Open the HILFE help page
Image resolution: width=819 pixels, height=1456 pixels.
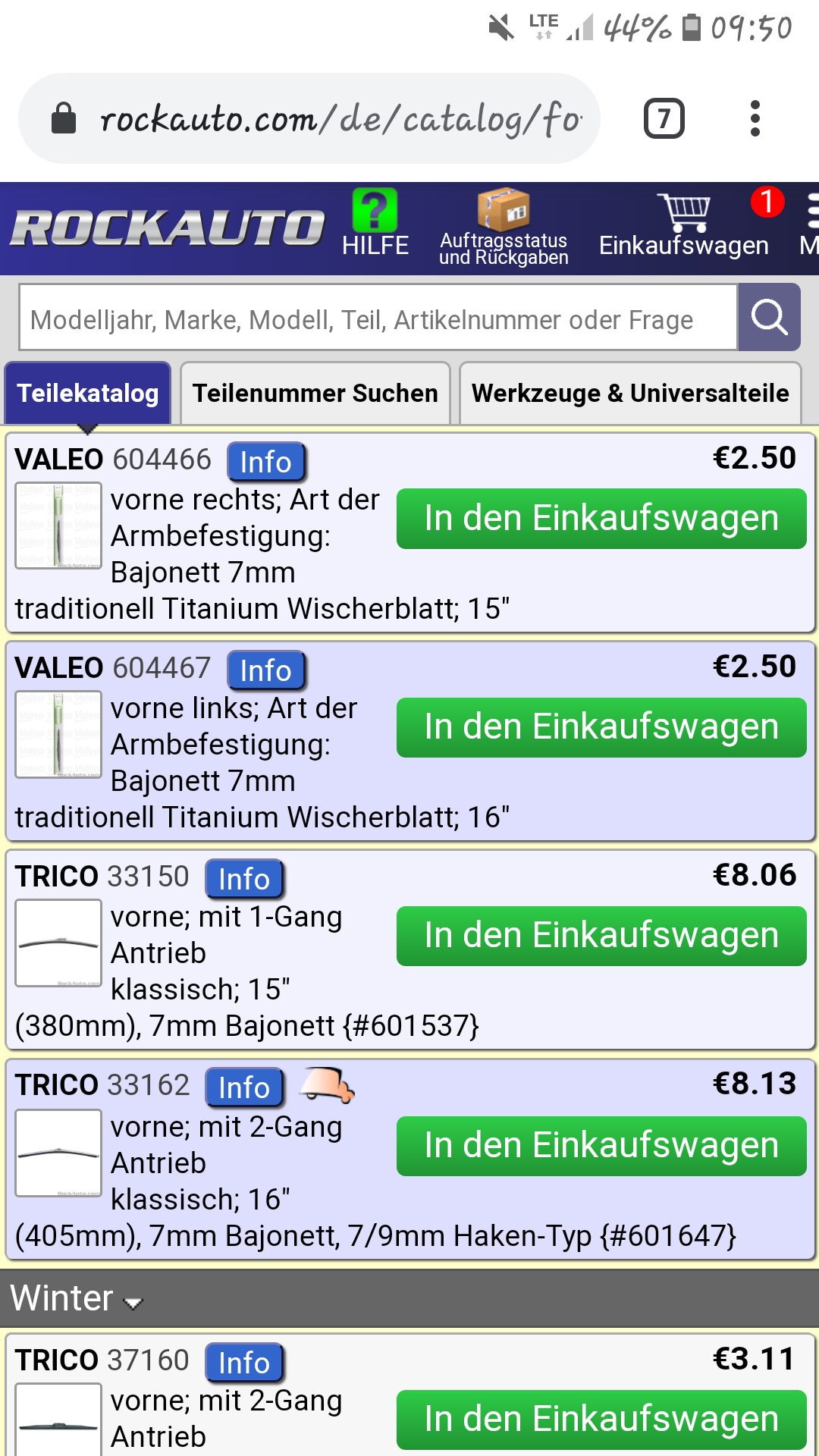[x=375, y=224]
